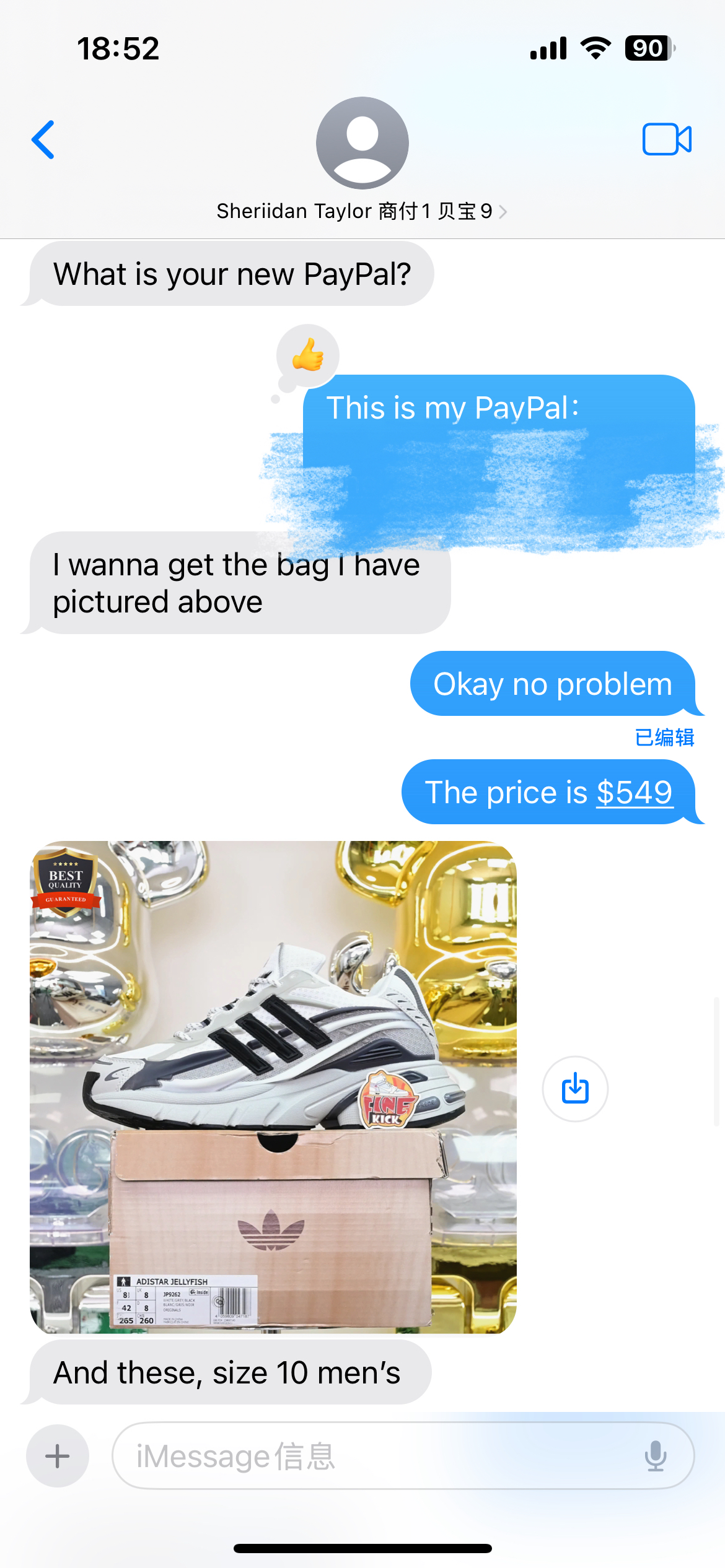Expand contact details via name chevron
This screenshot has width=725, height=1568.
(x=504, y=211)
